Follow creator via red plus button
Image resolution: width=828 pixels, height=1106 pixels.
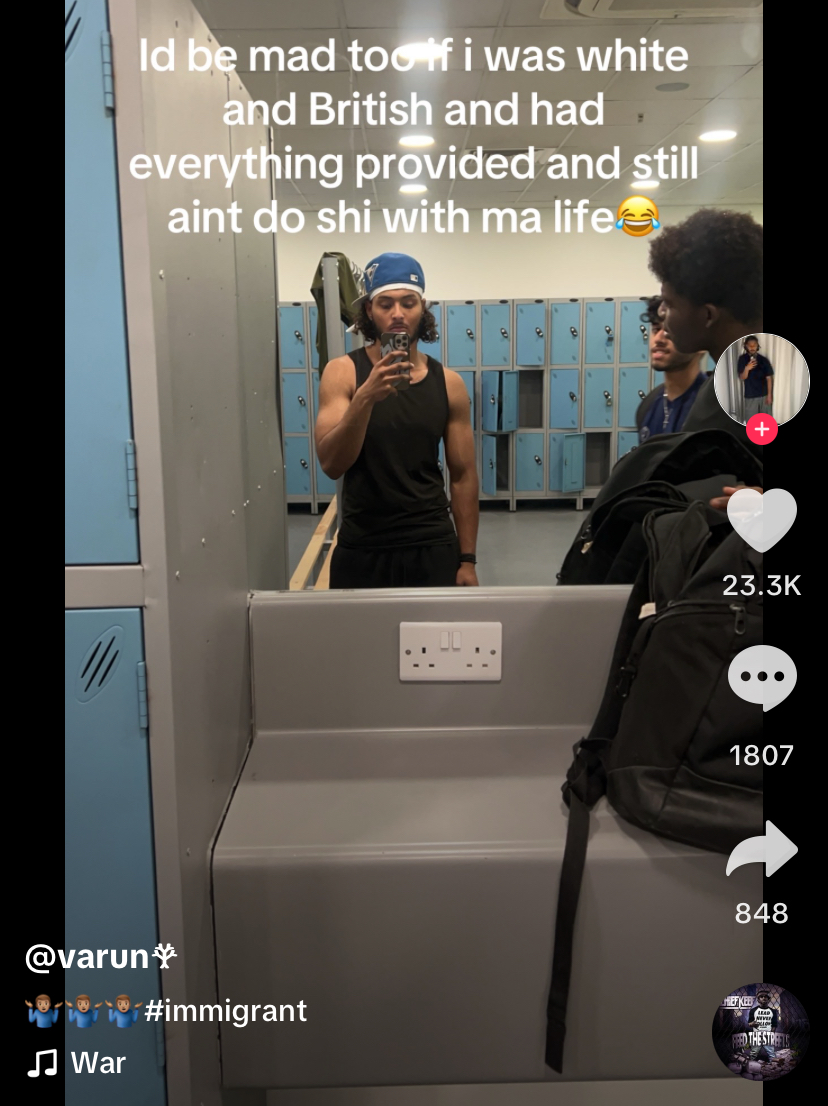[x=761, y=430]
